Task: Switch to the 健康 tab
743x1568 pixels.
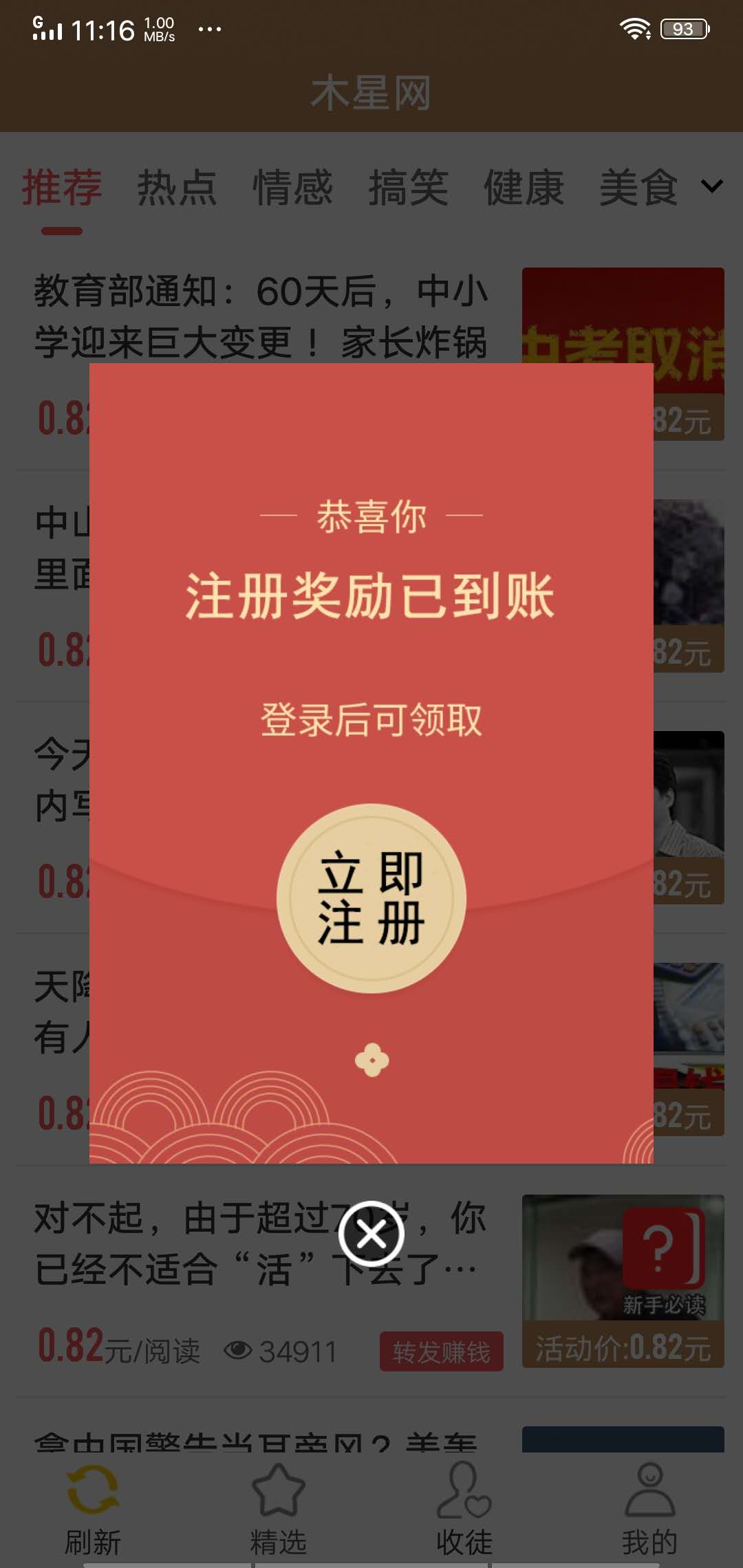Action: click(x=524, y=187)
